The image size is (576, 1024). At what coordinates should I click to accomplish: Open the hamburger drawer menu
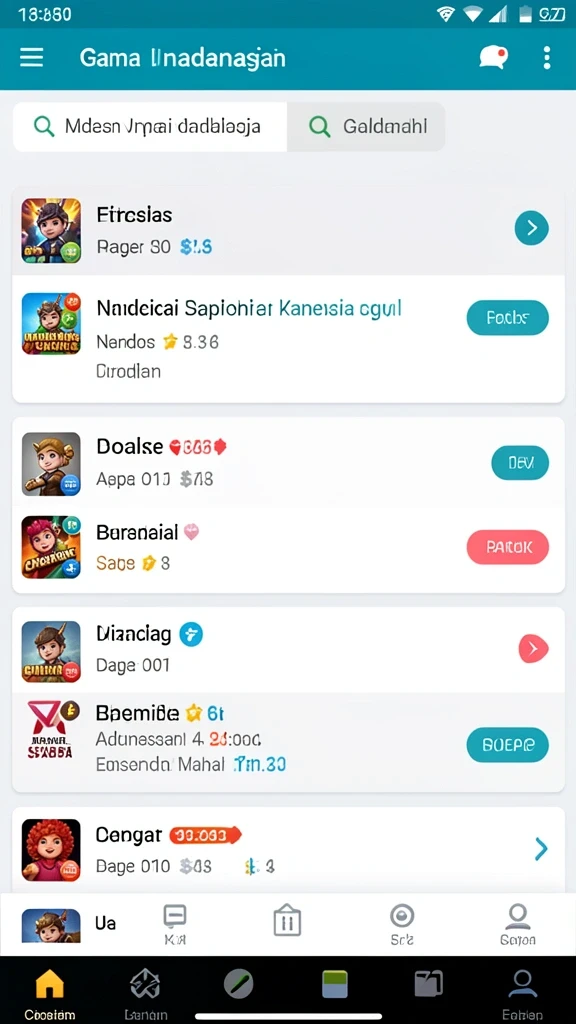click(31, 58)
